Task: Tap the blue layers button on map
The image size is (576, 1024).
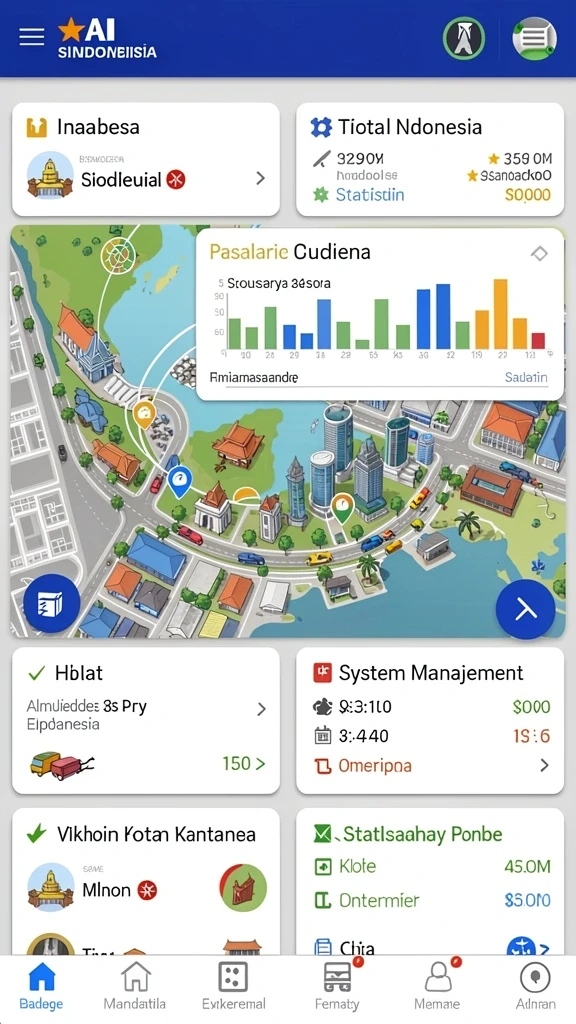Action: pos(52,603)
